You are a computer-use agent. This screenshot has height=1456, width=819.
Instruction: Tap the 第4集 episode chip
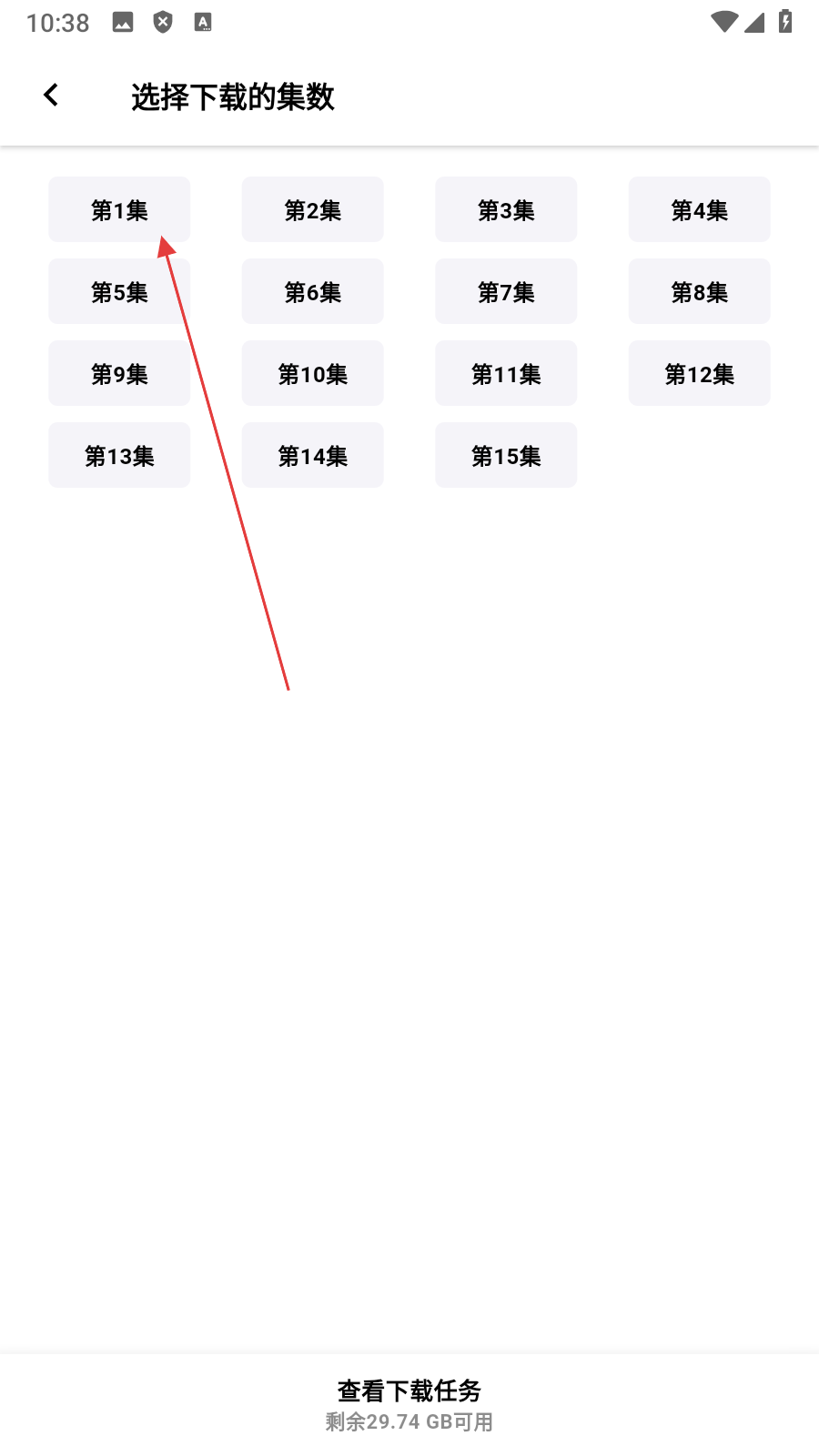coord(699,210)
